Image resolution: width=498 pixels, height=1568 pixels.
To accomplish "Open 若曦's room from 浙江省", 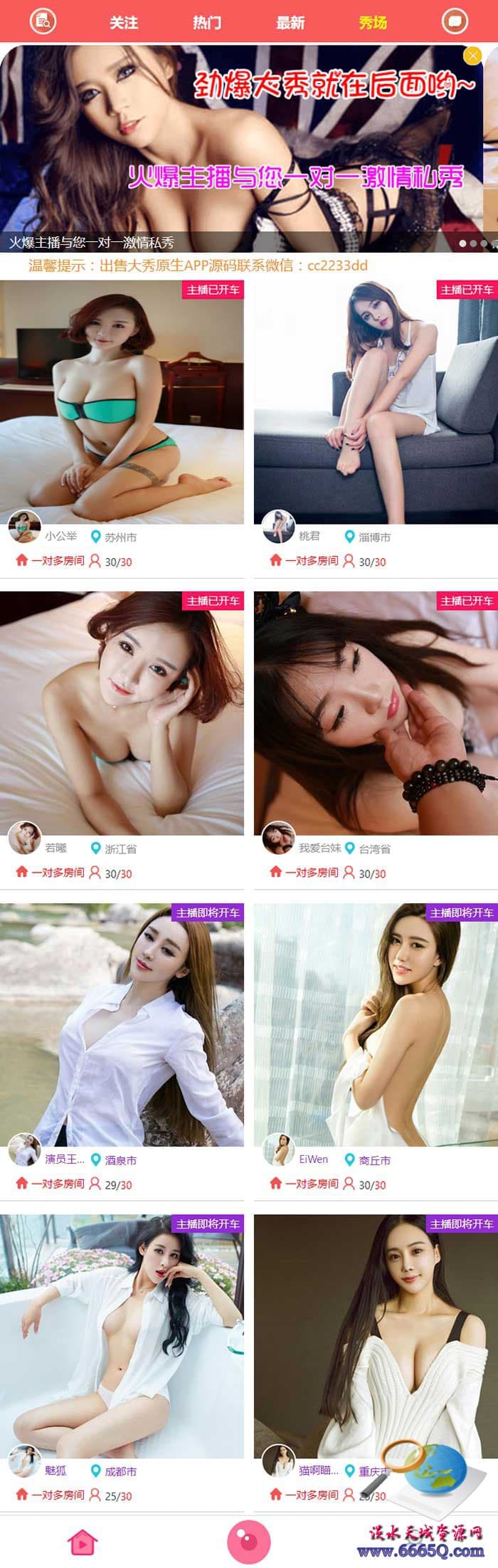I will tap(122, 713).
